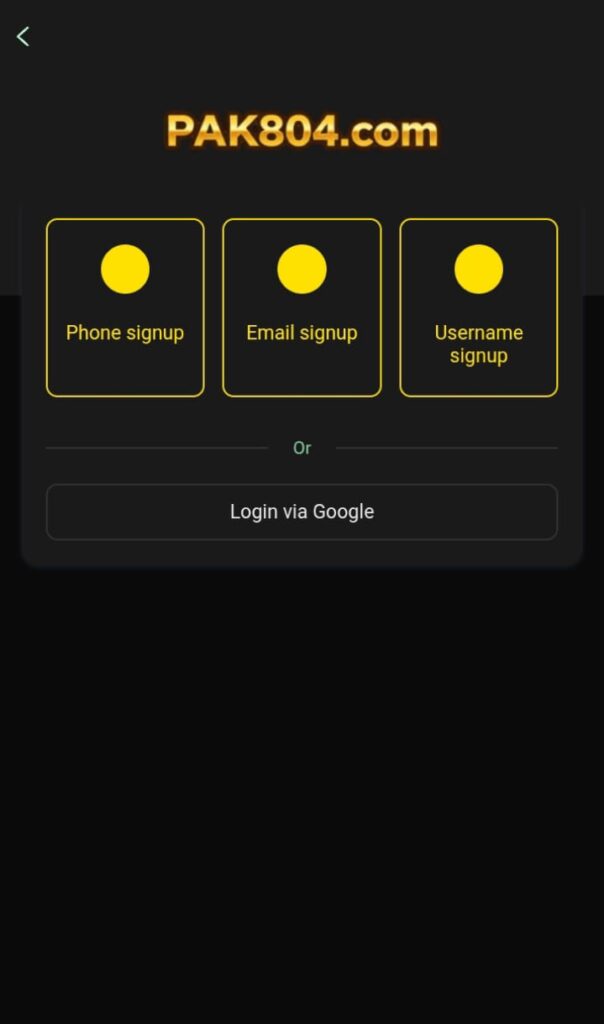The height and width of the screenshot is (1024, 604).
Task: Select Email signup option
Action: pyautogui.click(x=301, y=308)
